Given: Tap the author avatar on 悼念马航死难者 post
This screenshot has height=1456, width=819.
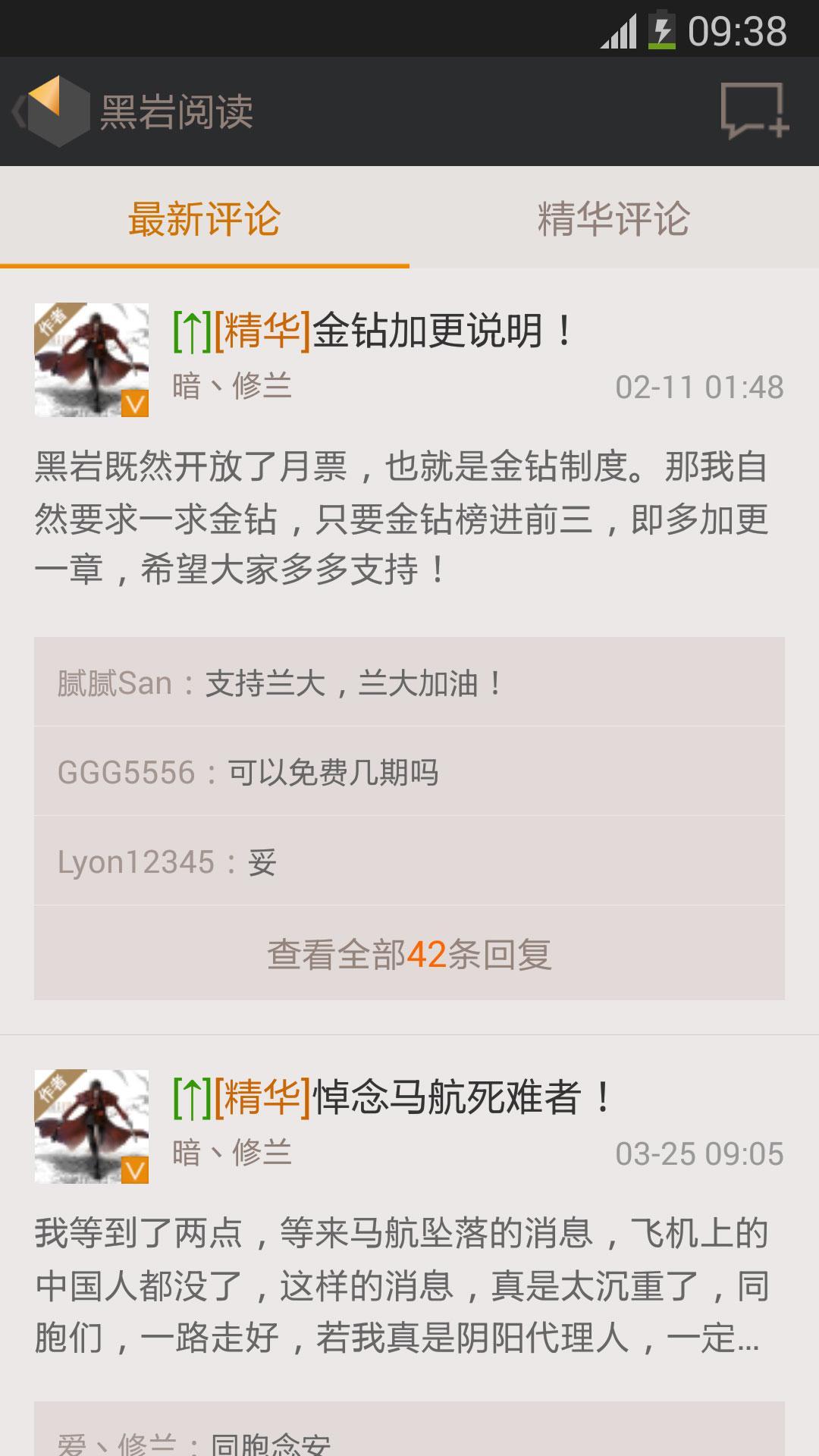Looking at the screenshot, I should click(x=92, y=1127).
